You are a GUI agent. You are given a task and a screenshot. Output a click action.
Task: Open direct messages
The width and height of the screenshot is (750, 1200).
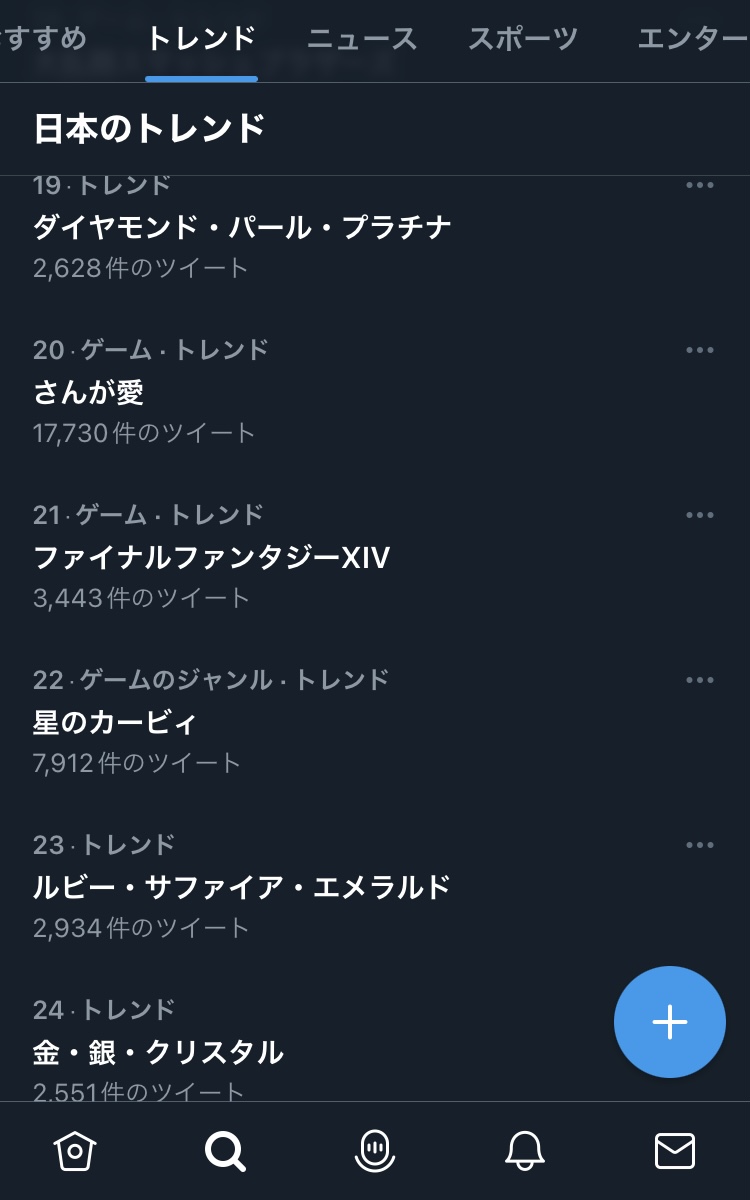pos(675,1152)
